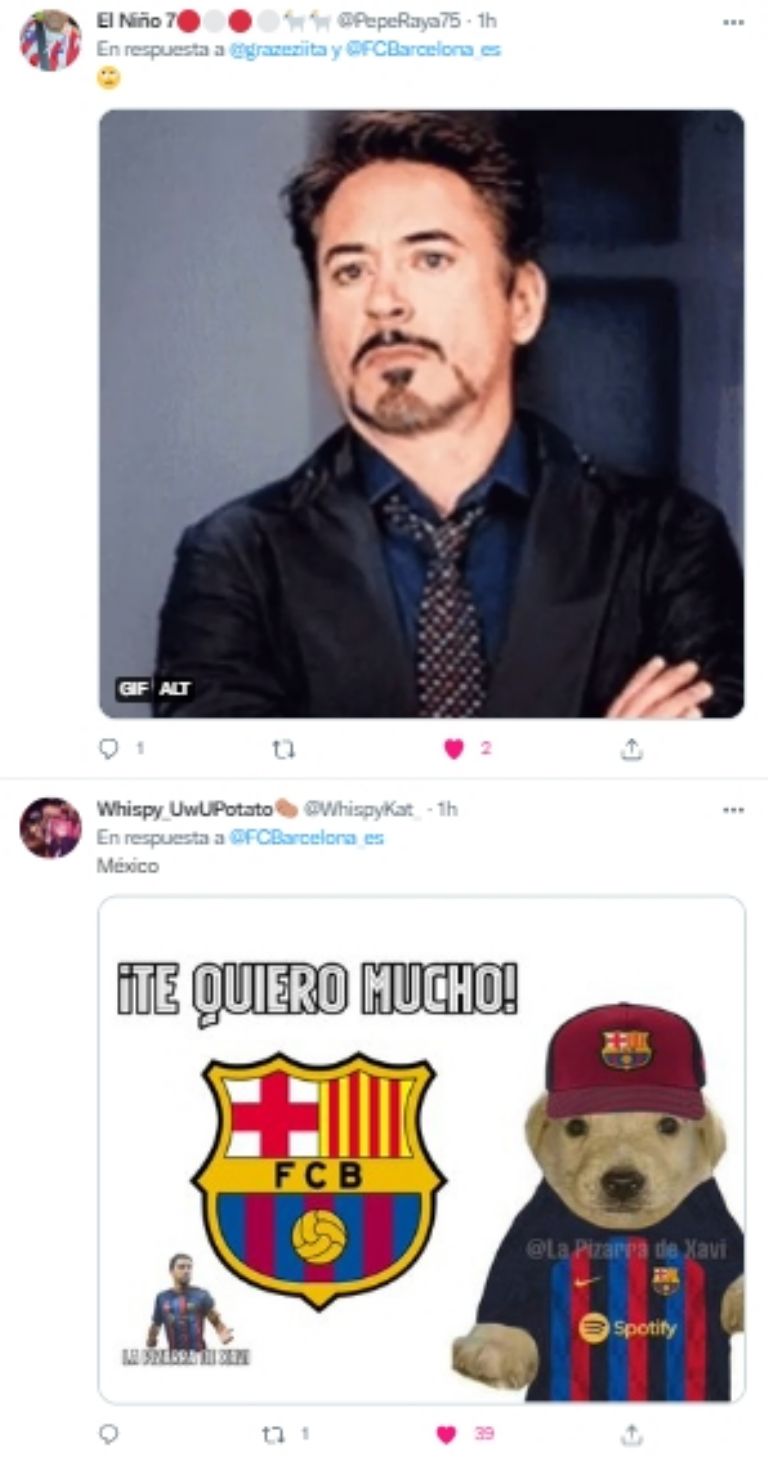The width and height of the screenshot is (768, 1461).
Task: Share El Niño 7's tweet
Action: pos(631,749)
